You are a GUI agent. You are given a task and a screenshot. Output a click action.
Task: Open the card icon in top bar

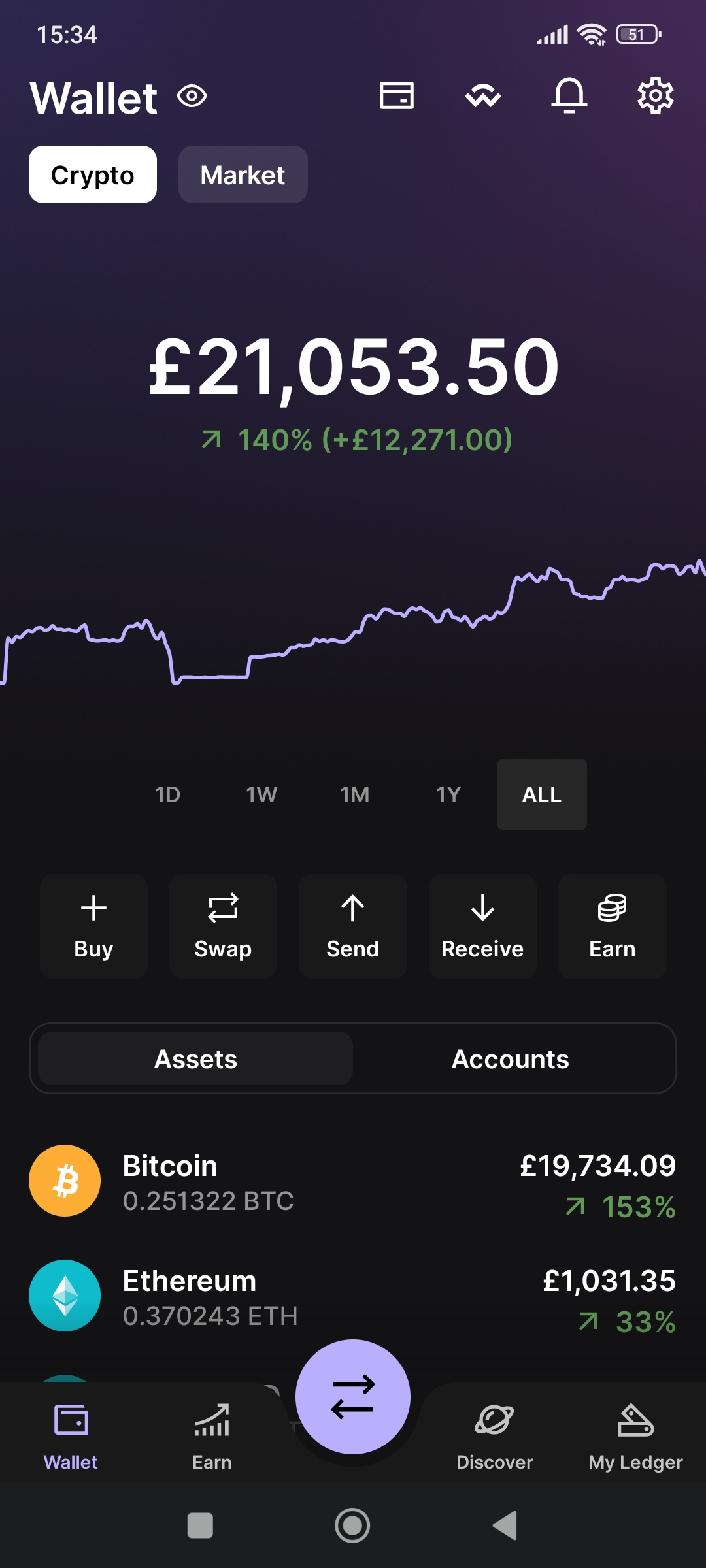coord(397,96)
